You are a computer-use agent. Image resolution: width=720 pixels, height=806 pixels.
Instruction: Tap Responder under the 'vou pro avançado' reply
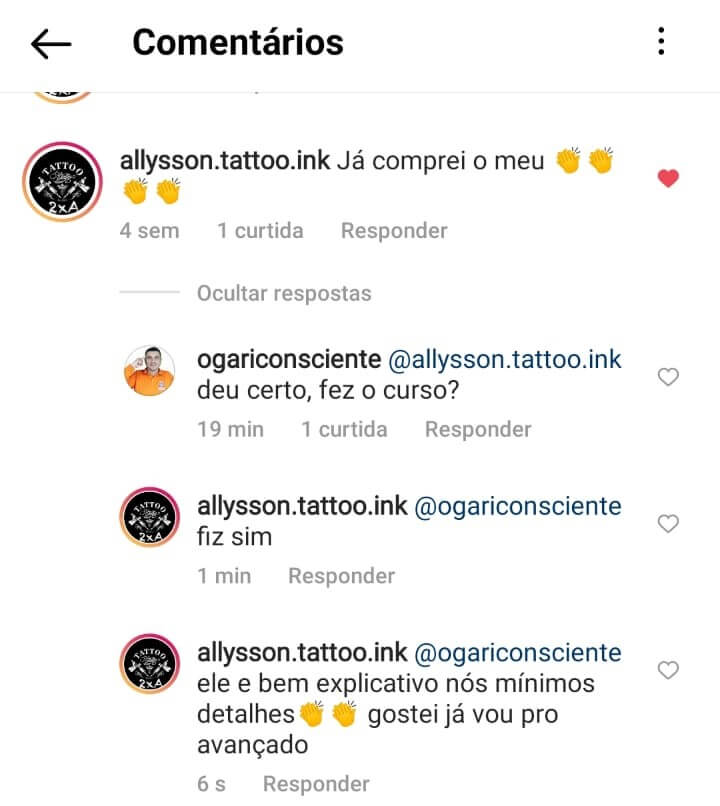pyautogui.click(x=316, y=785)
